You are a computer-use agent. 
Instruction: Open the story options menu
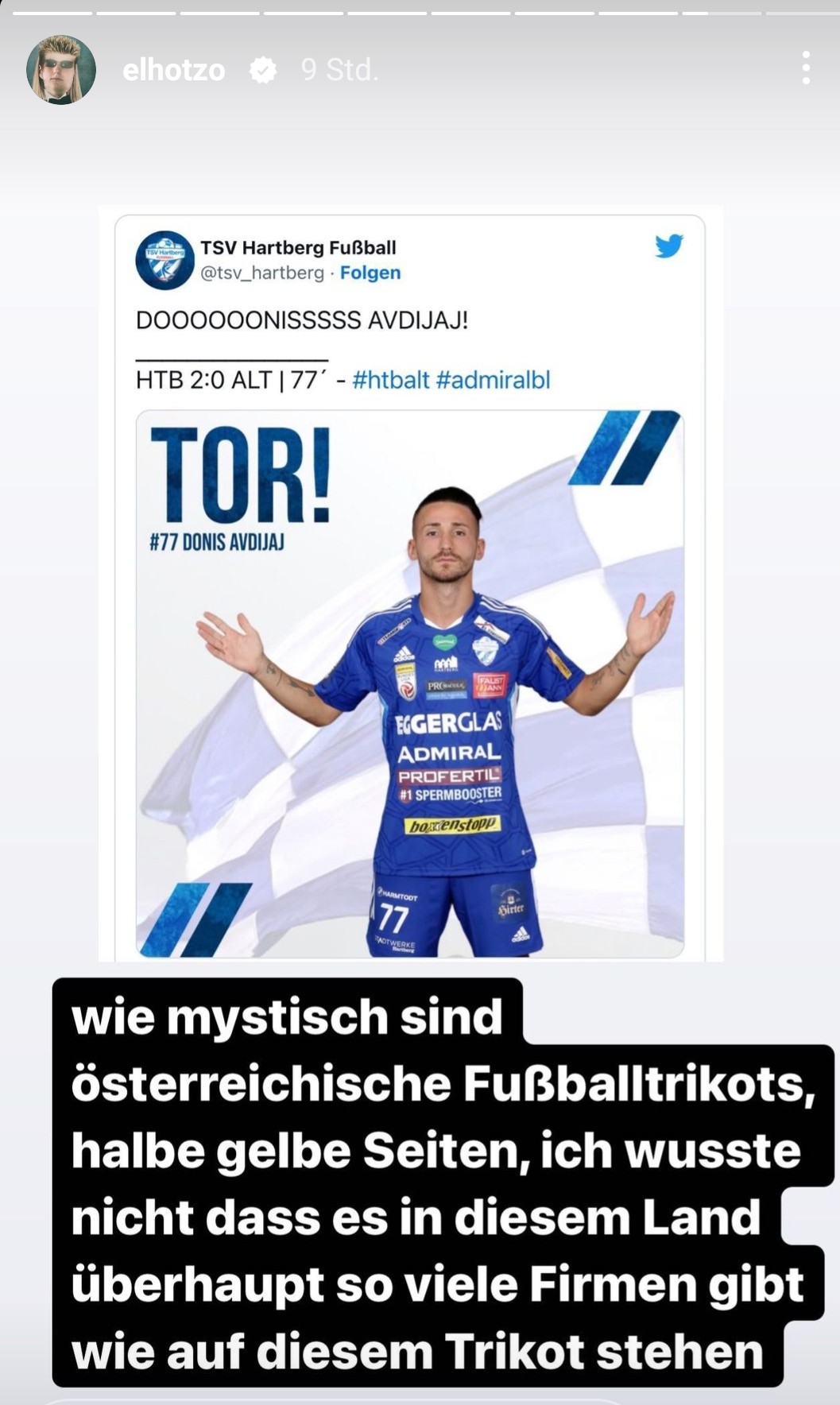tap(806, 68)
